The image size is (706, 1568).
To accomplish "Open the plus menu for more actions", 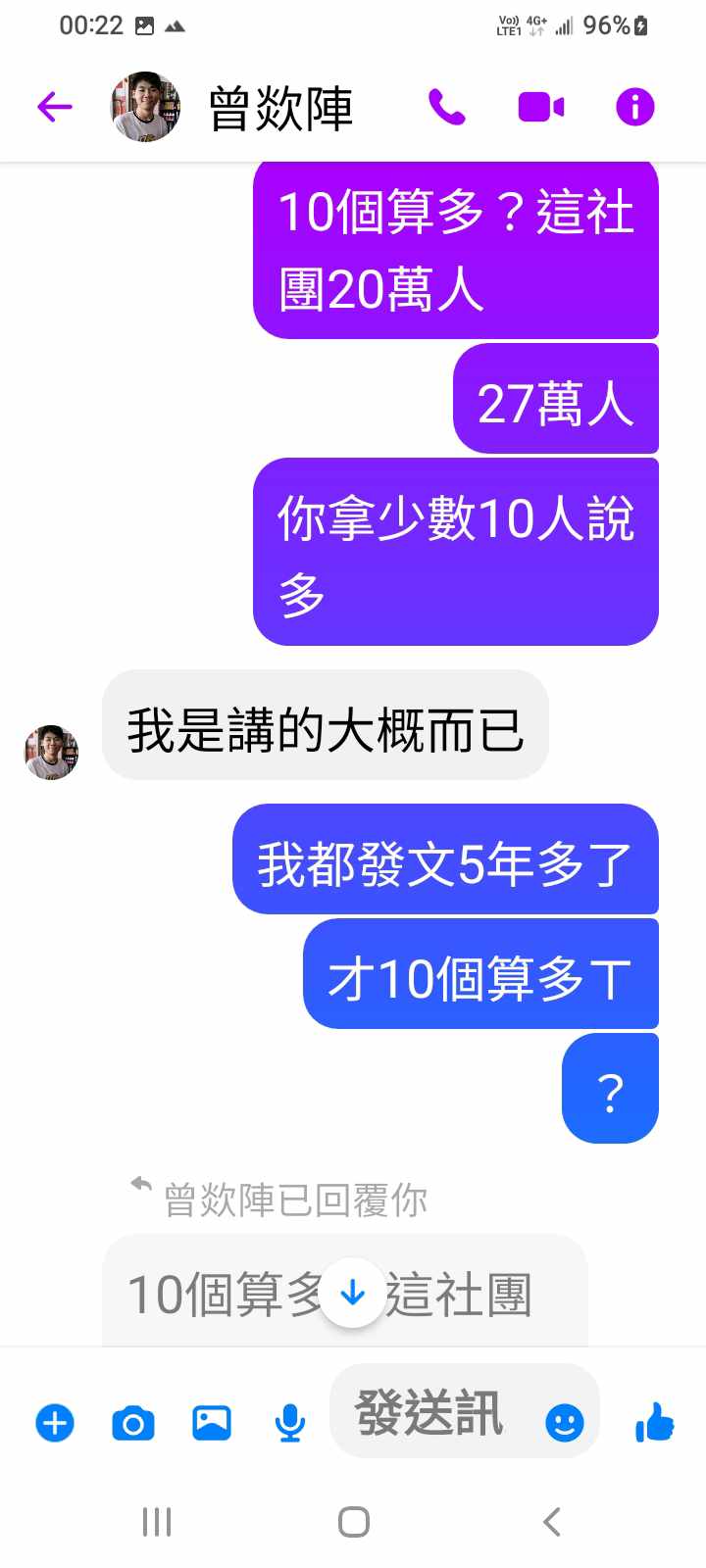I will [x=55, y=1422].
